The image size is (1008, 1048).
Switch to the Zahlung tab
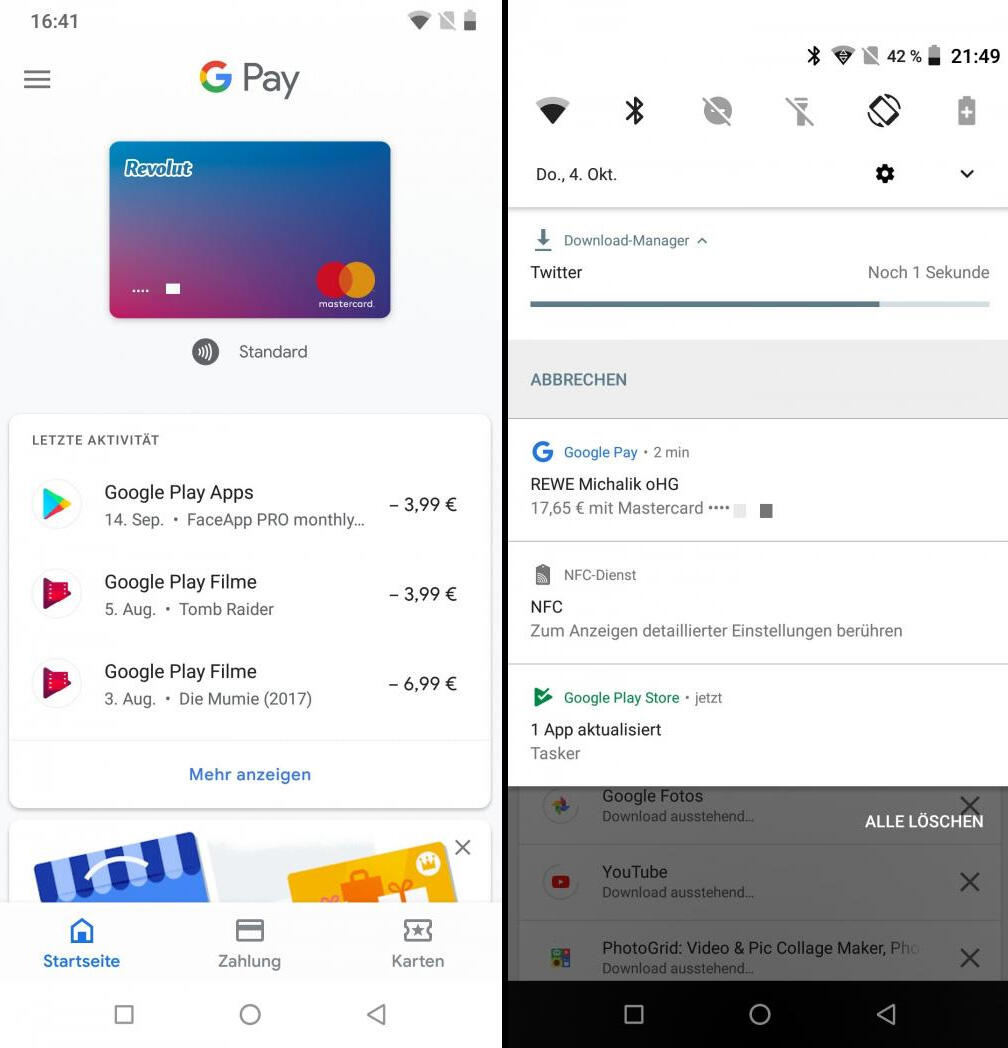[x=249, y=944]
